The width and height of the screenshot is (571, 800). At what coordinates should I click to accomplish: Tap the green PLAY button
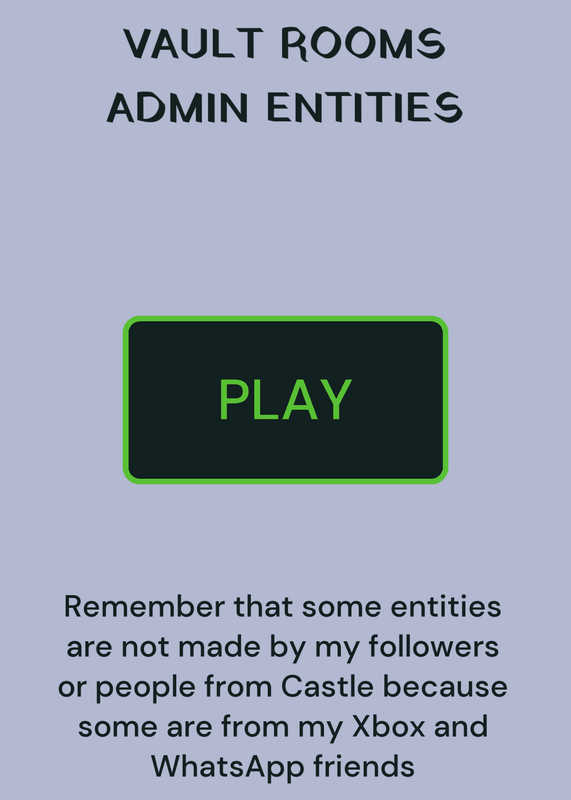click(285, 399)
